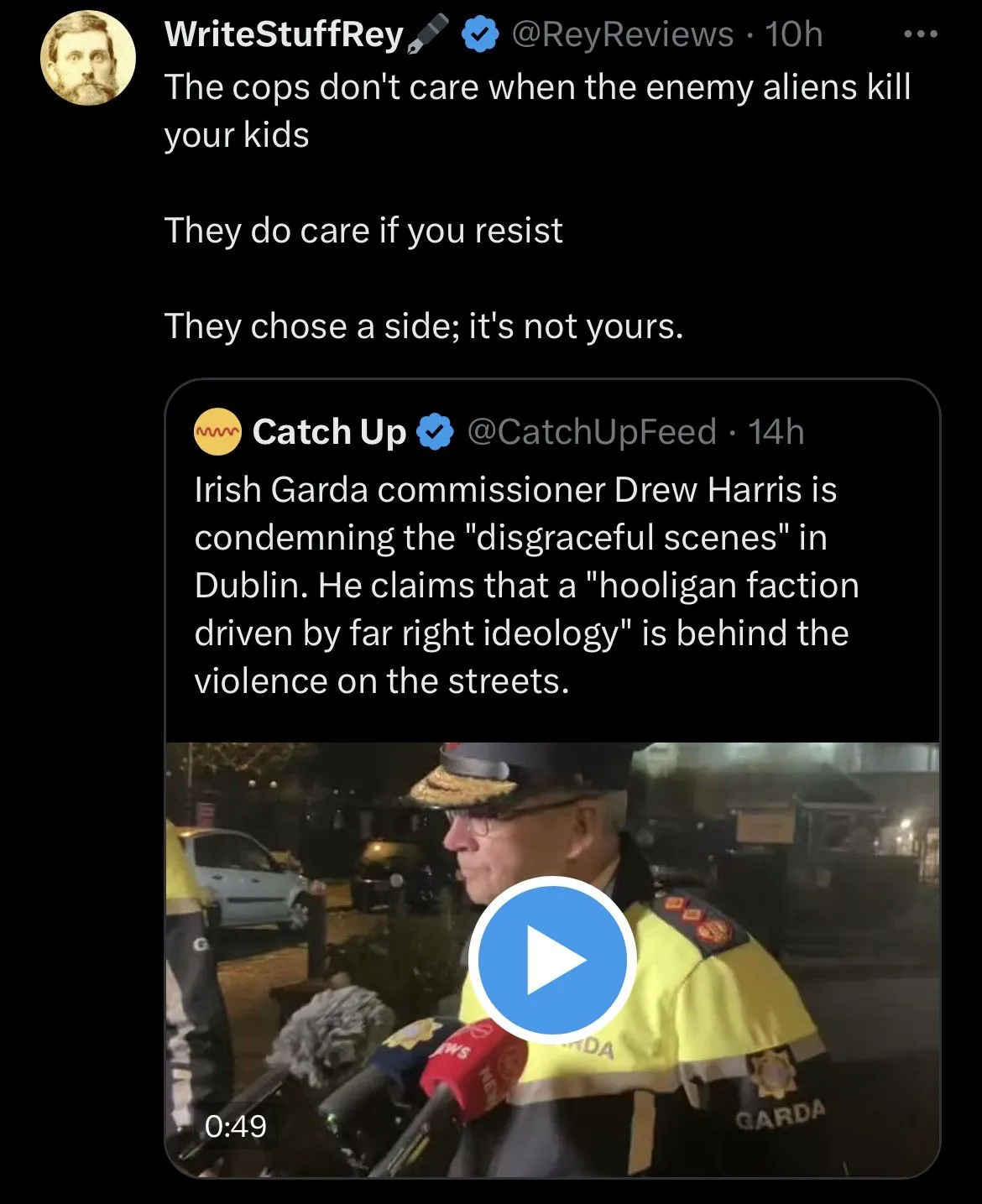This screenshot has width=982, height=1204.
Task: Play the quoted Garda commissioner video
Action: [551, 959]
